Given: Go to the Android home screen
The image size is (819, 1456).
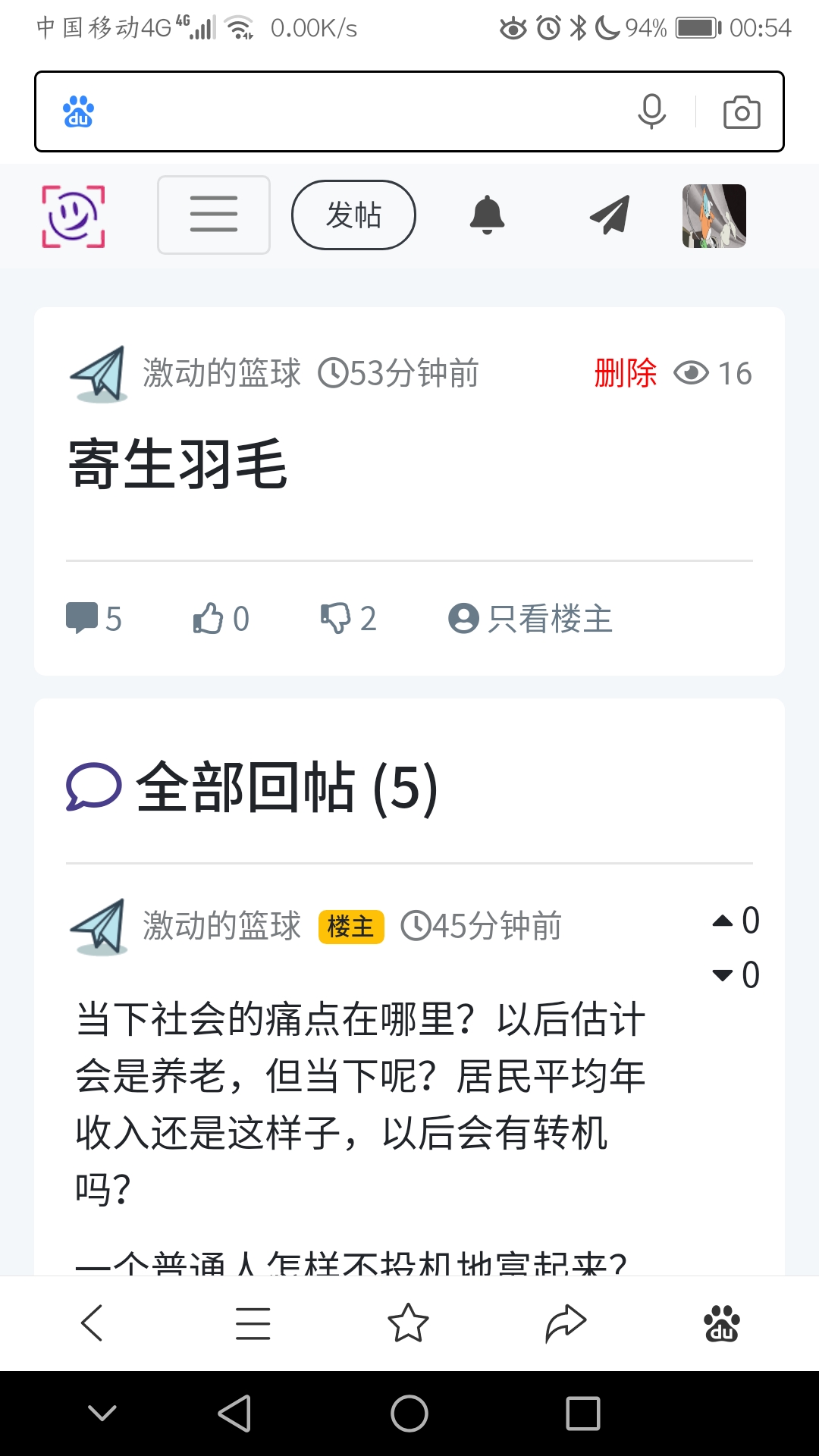Looking at the screenshot, I should pos(409,1414).
